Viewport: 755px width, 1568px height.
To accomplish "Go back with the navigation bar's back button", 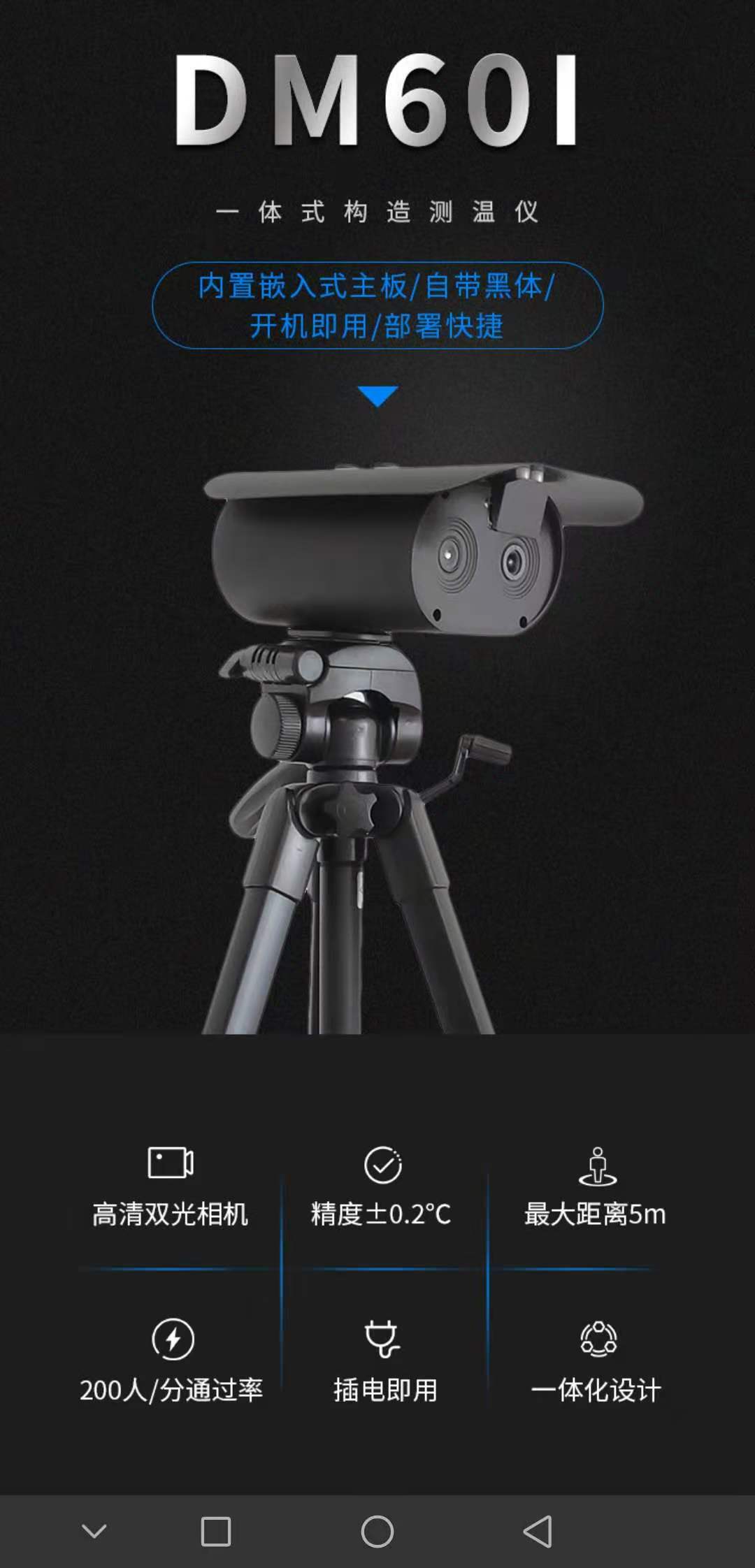I will 538,1532.
